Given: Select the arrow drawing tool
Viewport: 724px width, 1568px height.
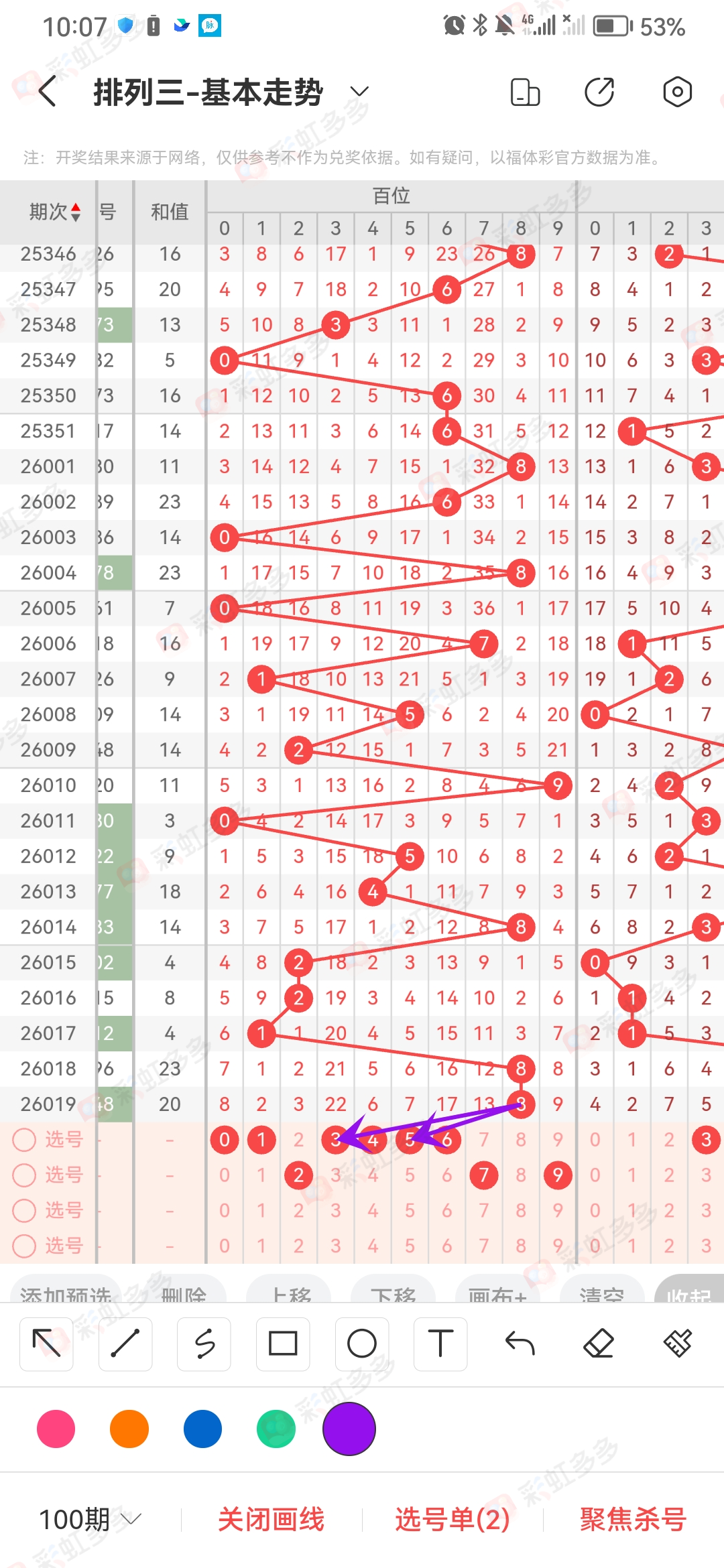Looking at the screenshot, I should (46, 1344).
